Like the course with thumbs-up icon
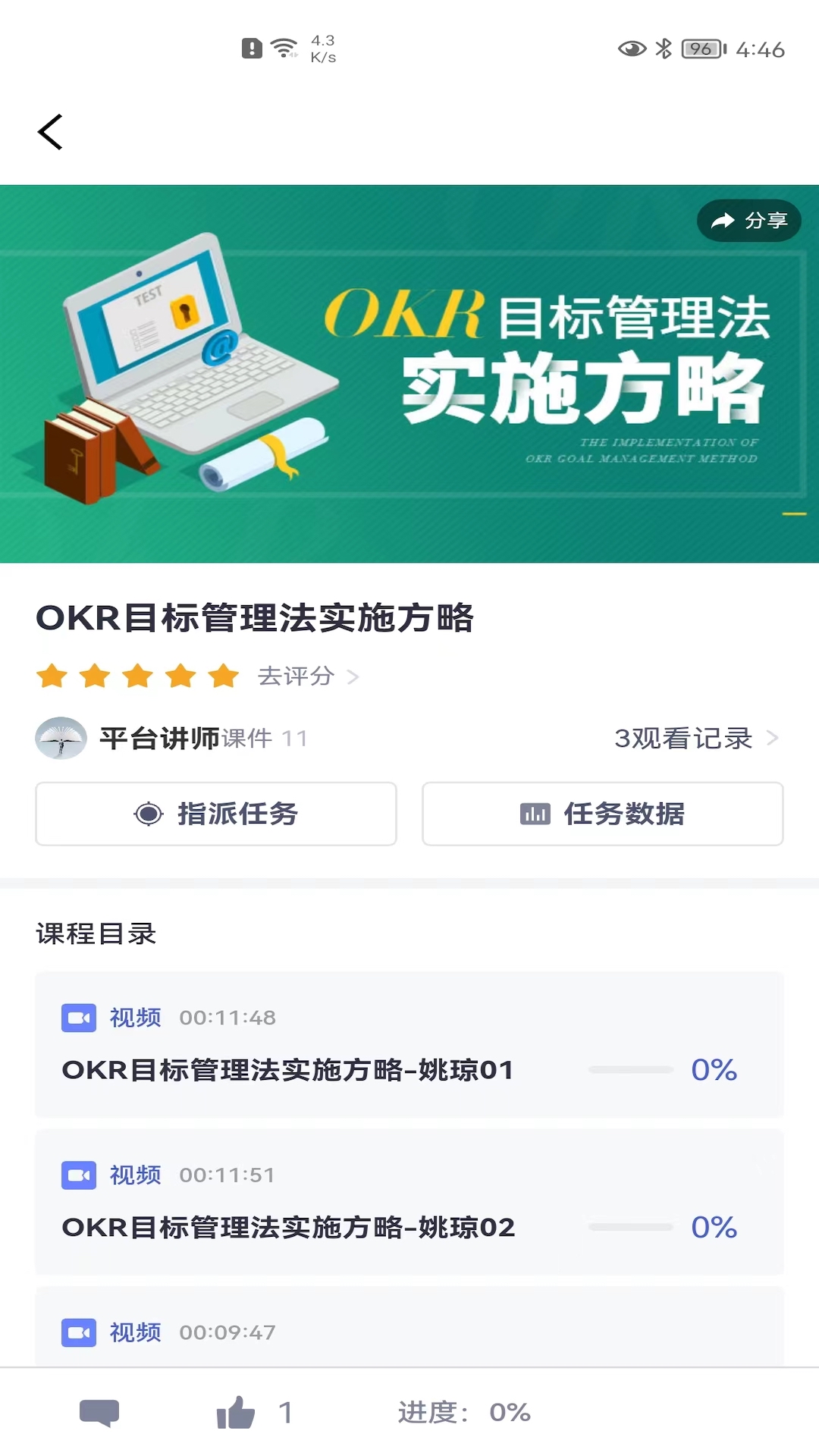 [x=236, y=1413]
